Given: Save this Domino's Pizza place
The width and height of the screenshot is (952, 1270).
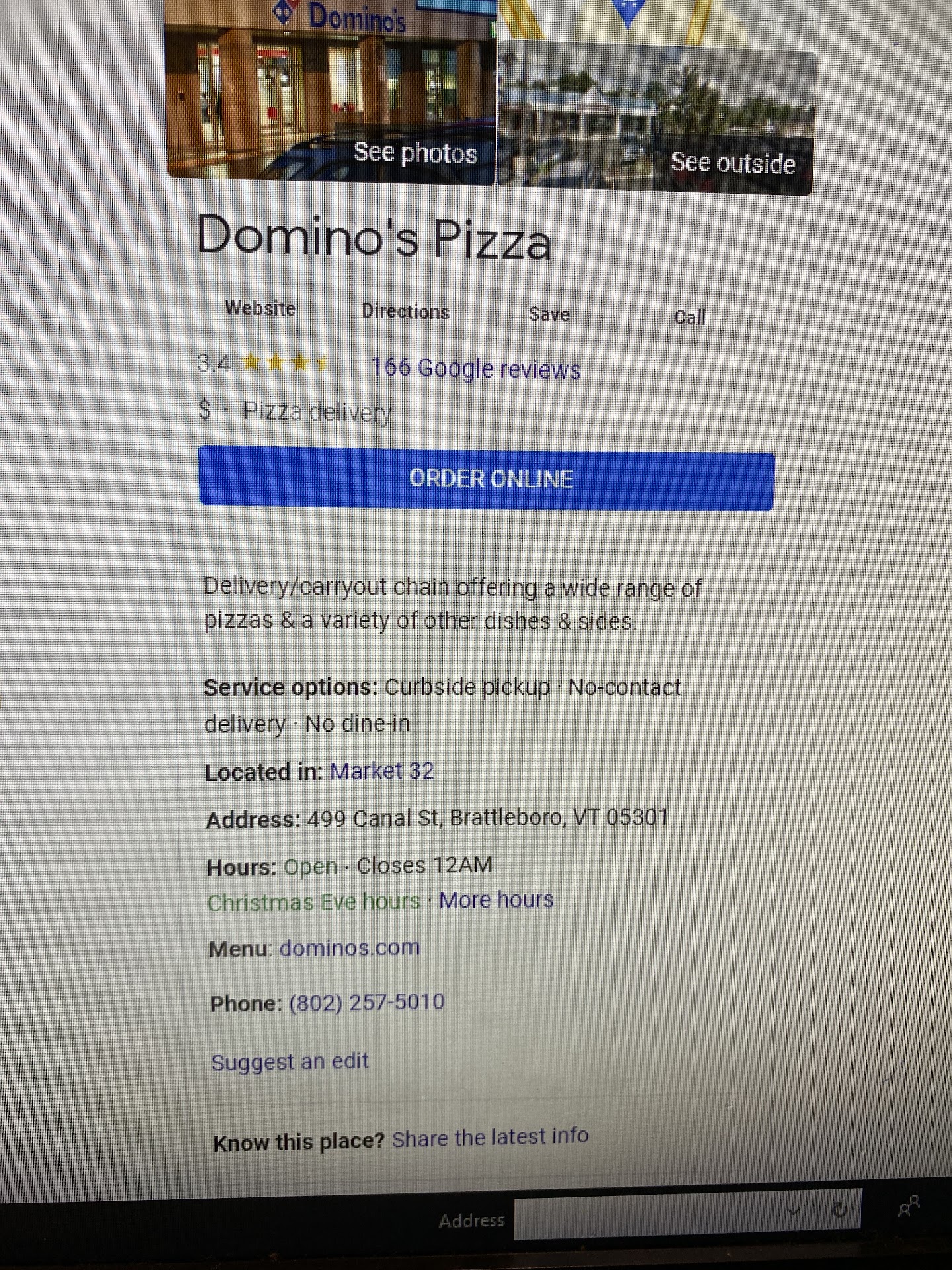Looking at the screenshot, I should click(549, 315).
